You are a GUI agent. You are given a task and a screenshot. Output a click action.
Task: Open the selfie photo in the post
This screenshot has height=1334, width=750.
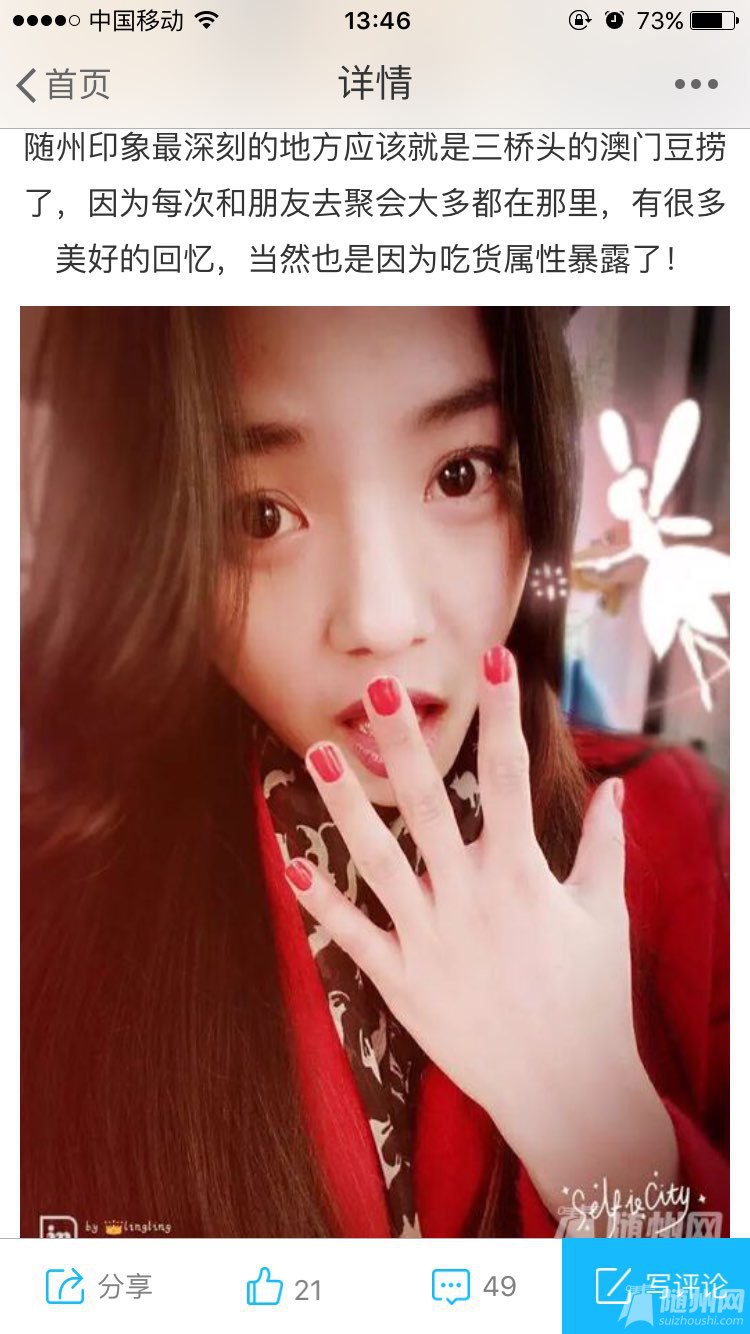point(375,770)
